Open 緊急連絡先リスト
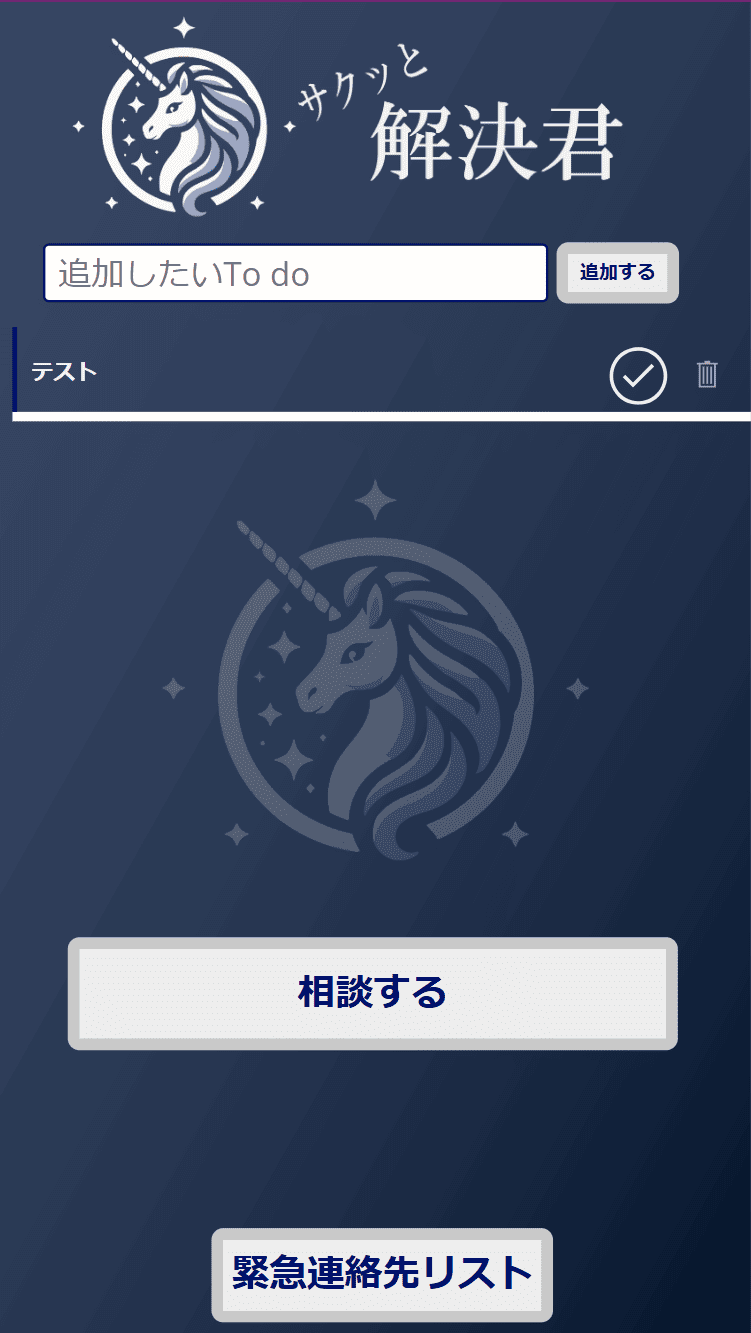This screenshot has height=1333, width=751. (381, 1274)
